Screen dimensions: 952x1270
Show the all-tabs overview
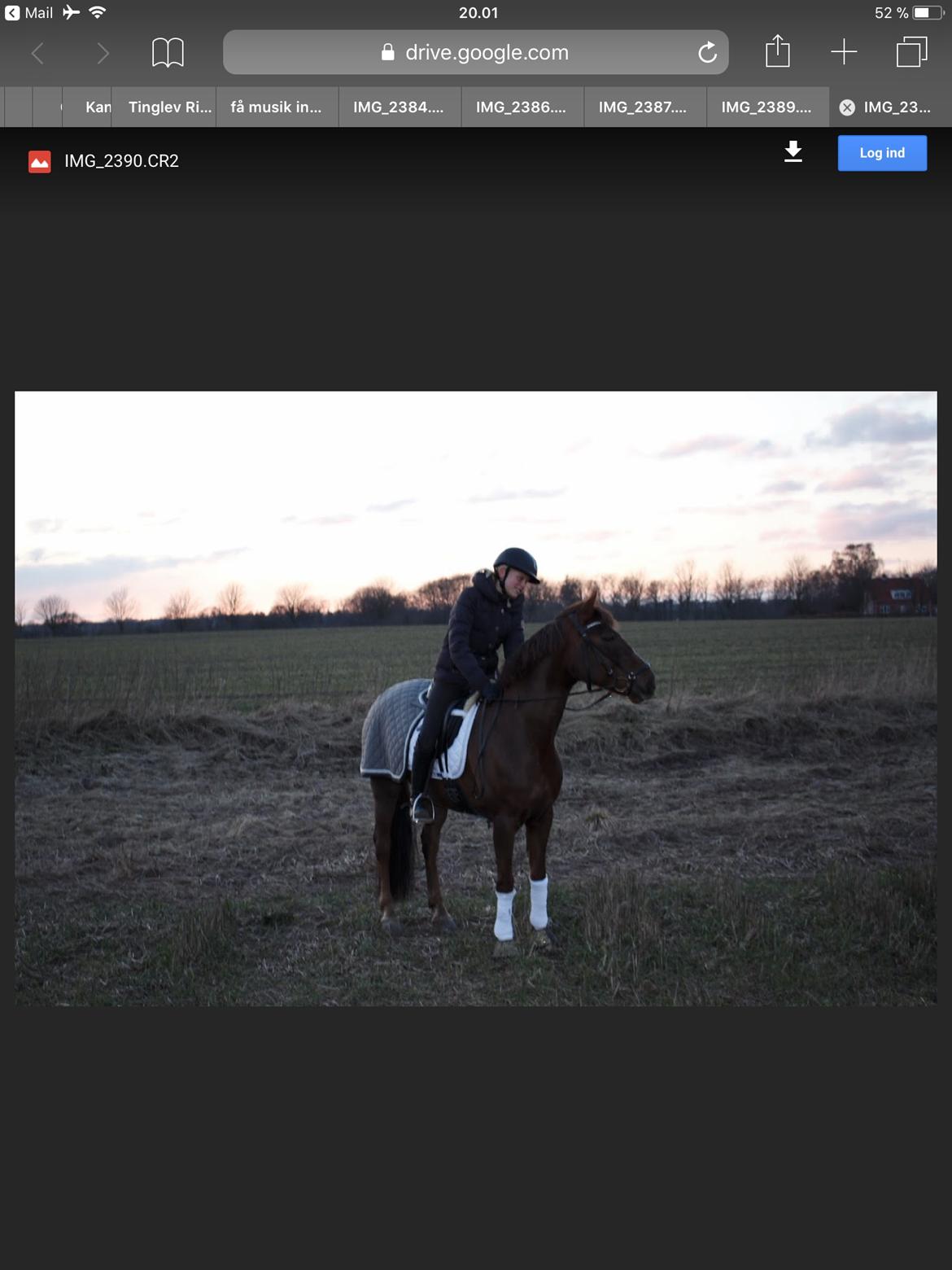pos(911,52)
